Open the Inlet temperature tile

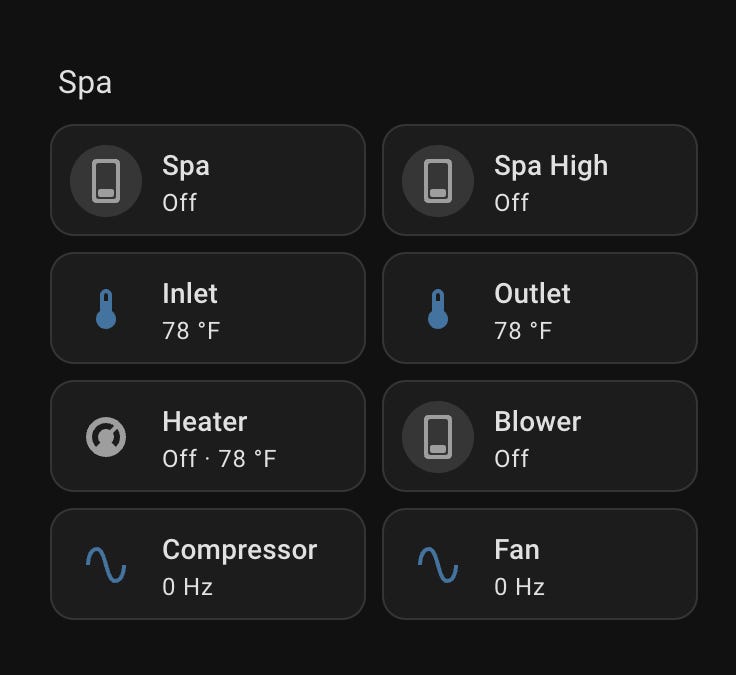(208, 308)
